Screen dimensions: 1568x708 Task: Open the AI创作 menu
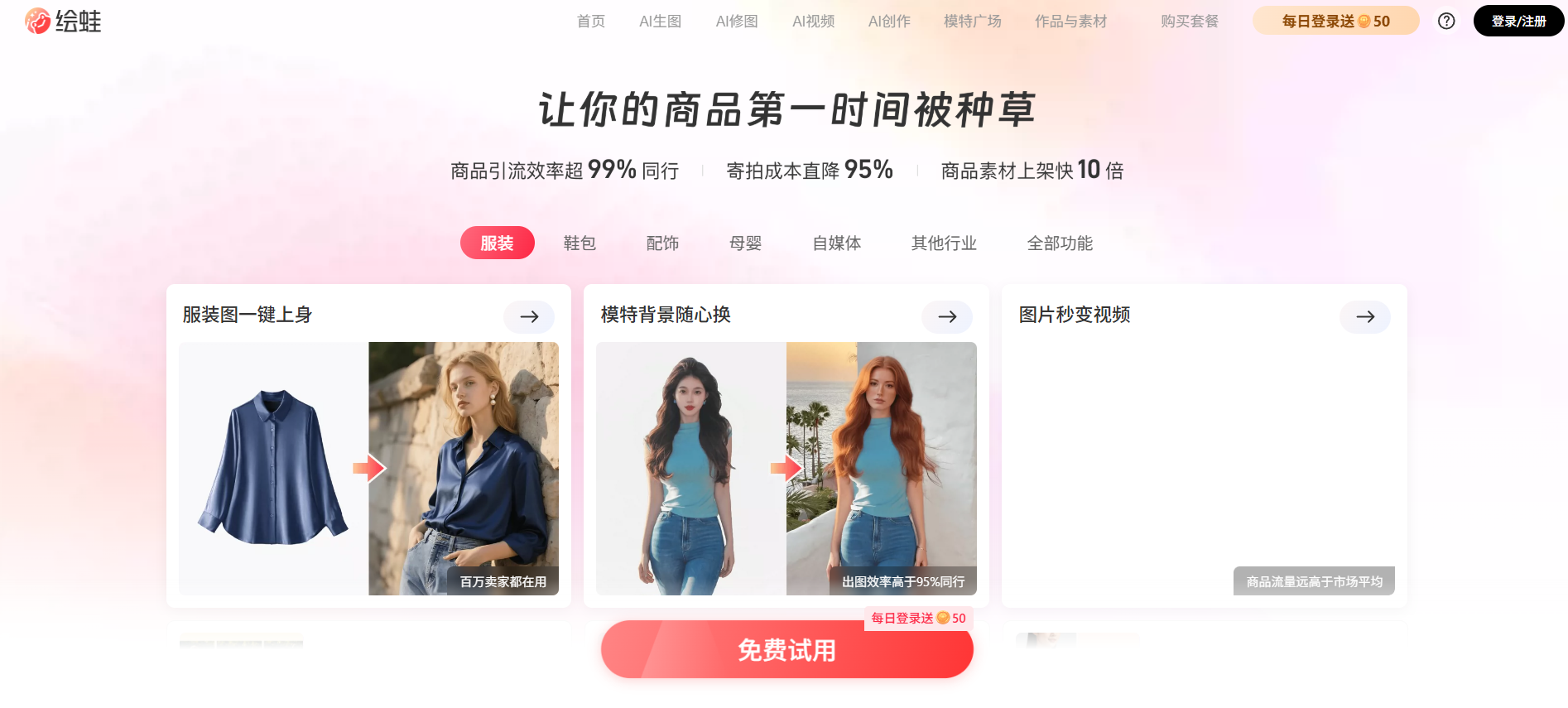click(889, 22)
